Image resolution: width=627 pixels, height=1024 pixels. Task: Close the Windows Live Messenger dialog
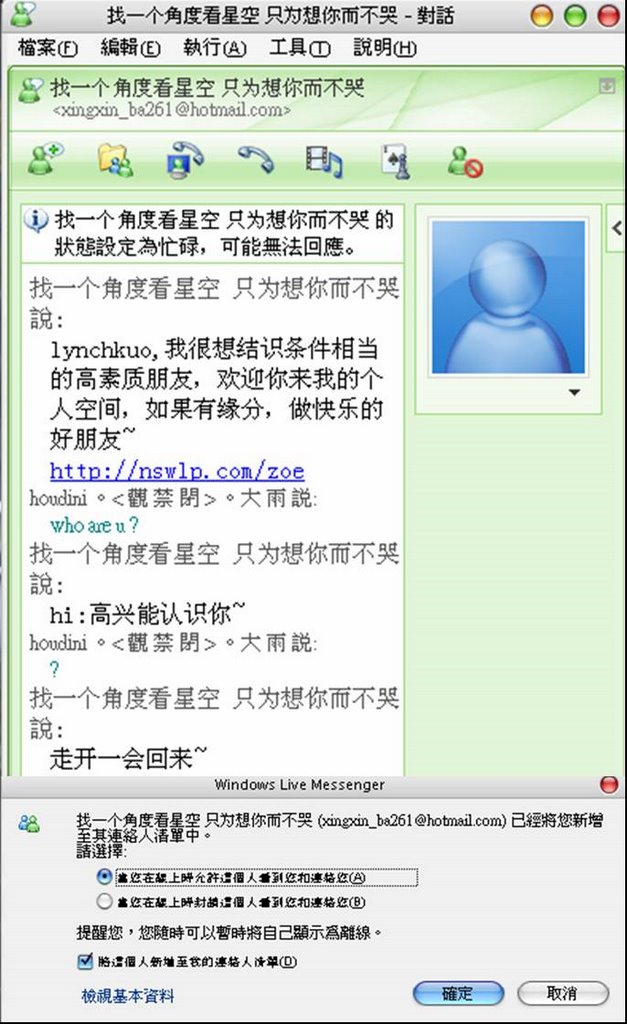click(x=608, y=784)
